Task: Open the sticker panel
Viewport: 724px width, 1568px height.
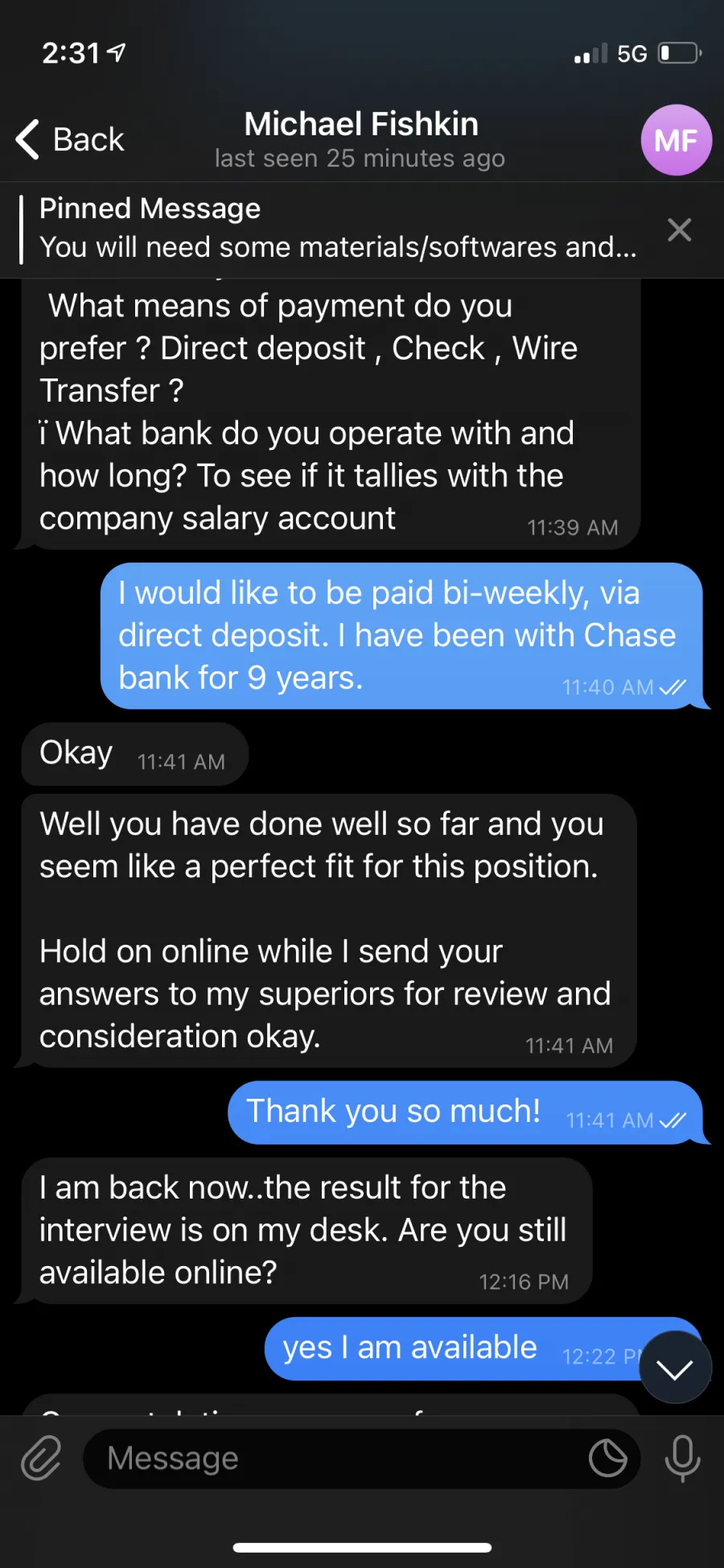Action: pyautogui.click(x=608, y=1458)
